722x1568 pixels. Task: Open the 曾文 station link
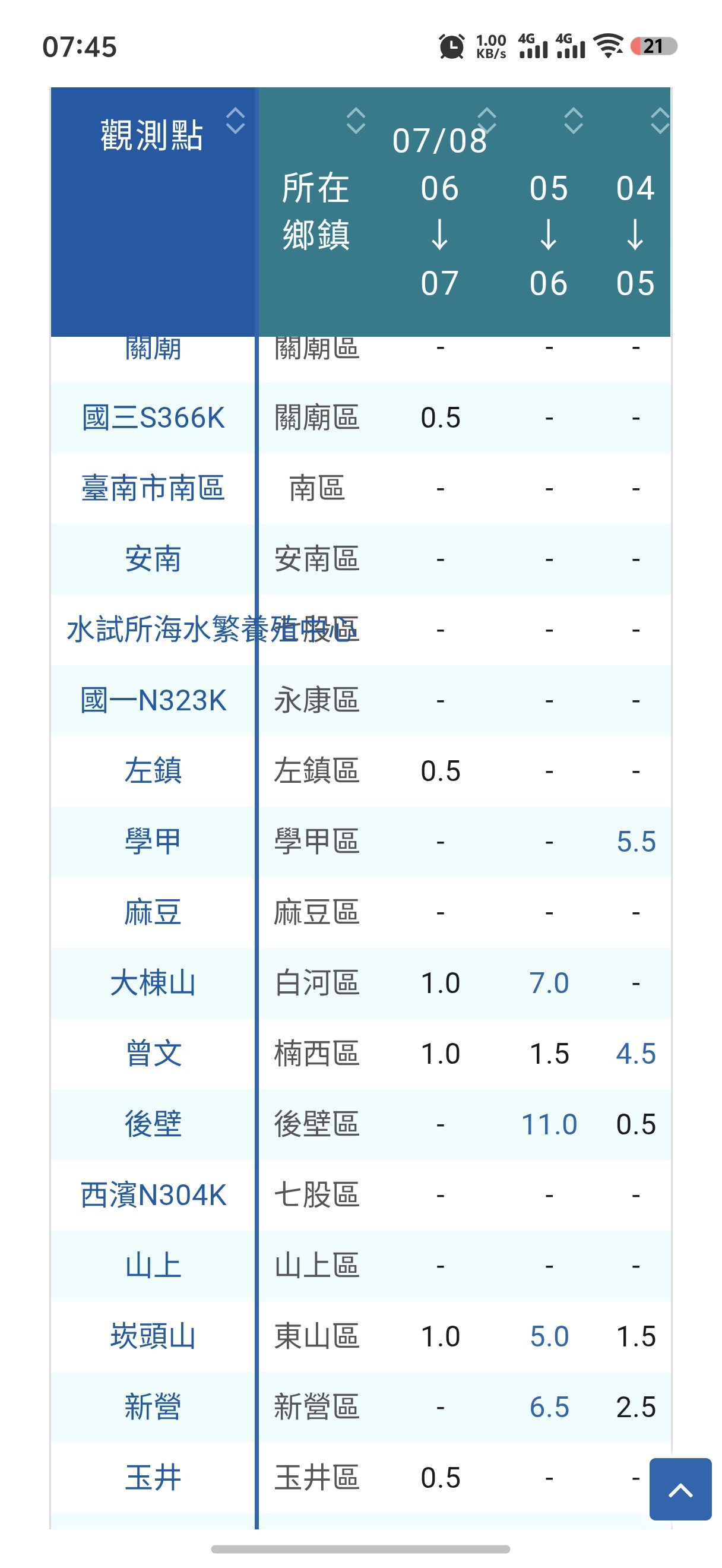point(153,1054)
